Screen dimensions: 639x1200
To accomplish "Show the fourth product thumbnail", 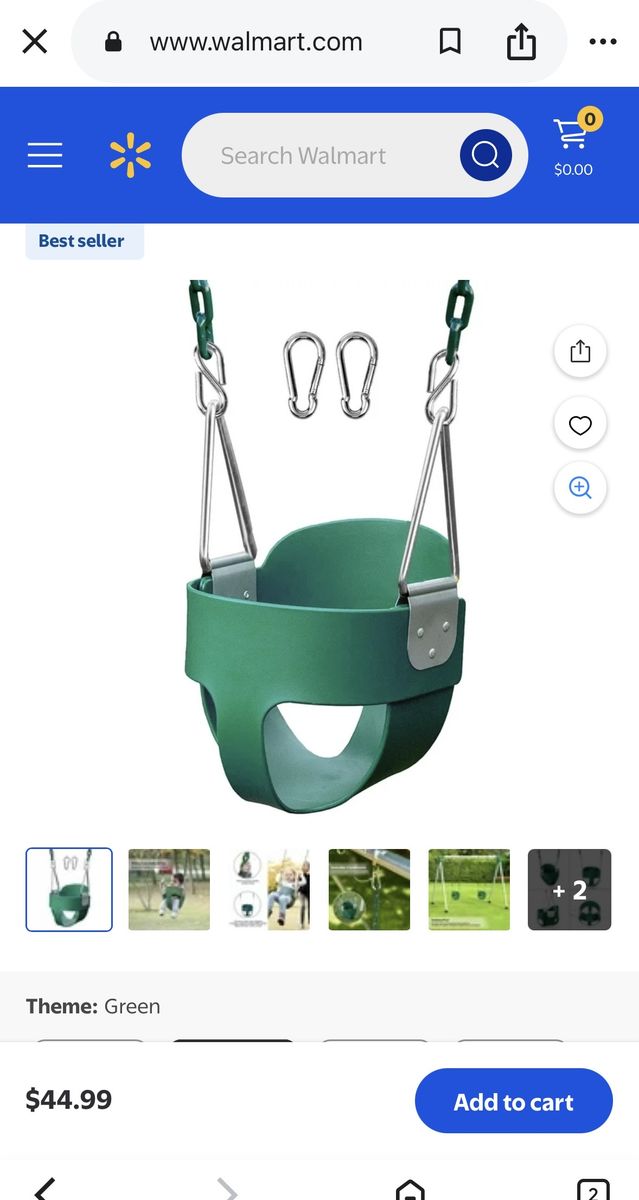I will (369, 890).
